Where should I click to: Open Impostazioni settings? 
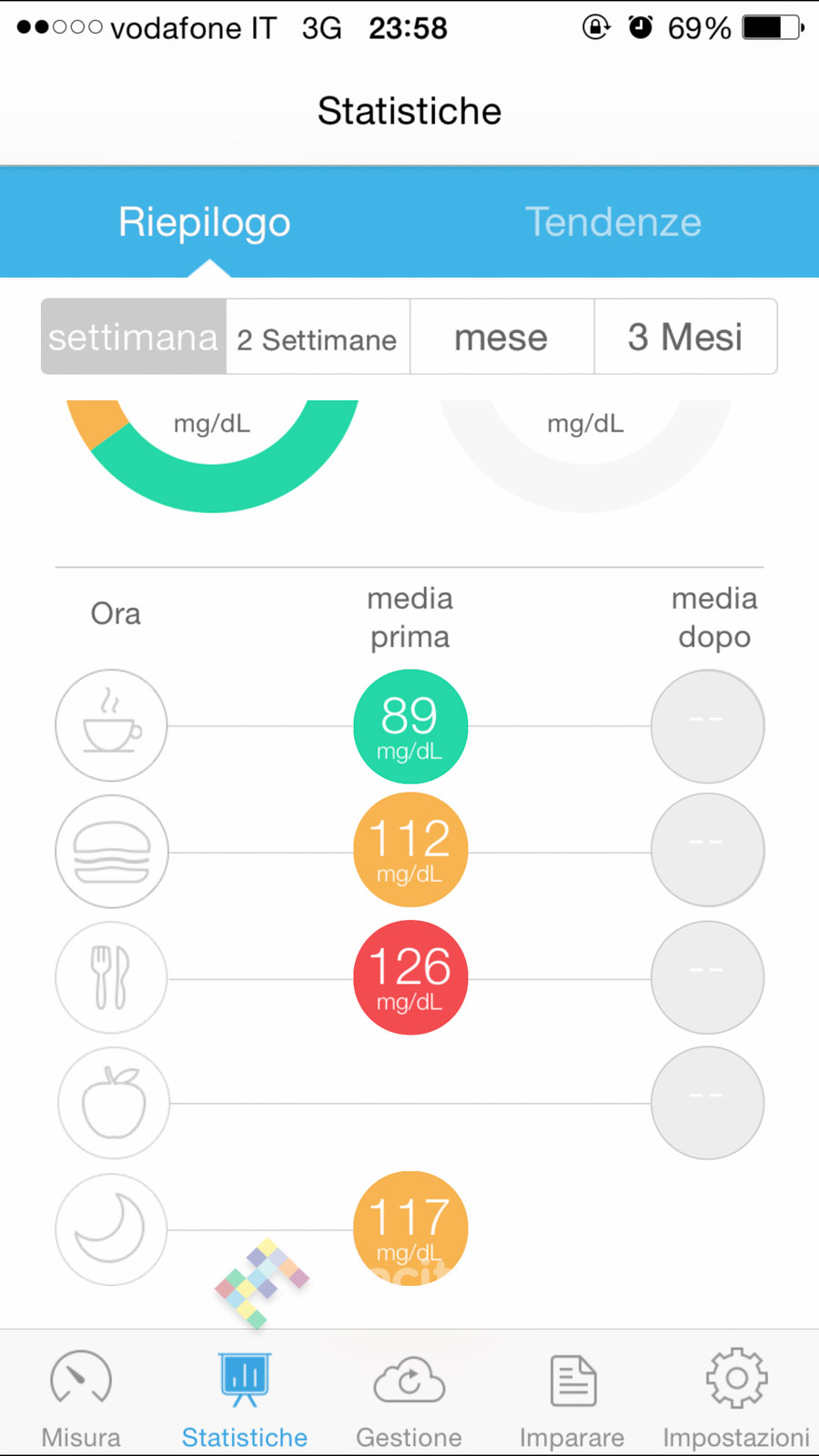(736, 1397)
